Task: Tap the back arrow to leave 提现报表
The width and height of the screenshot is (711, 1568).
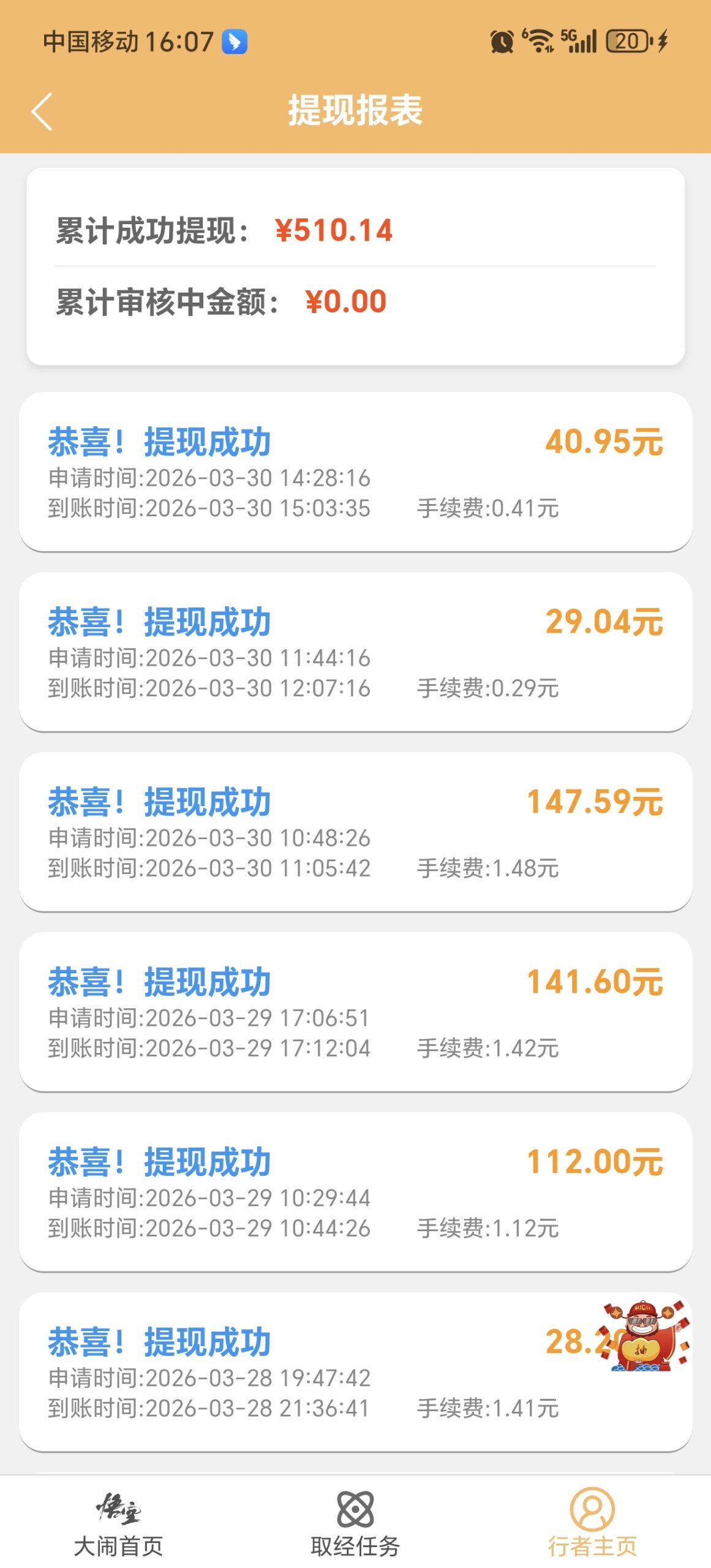Action: click(x=42, y=112)
